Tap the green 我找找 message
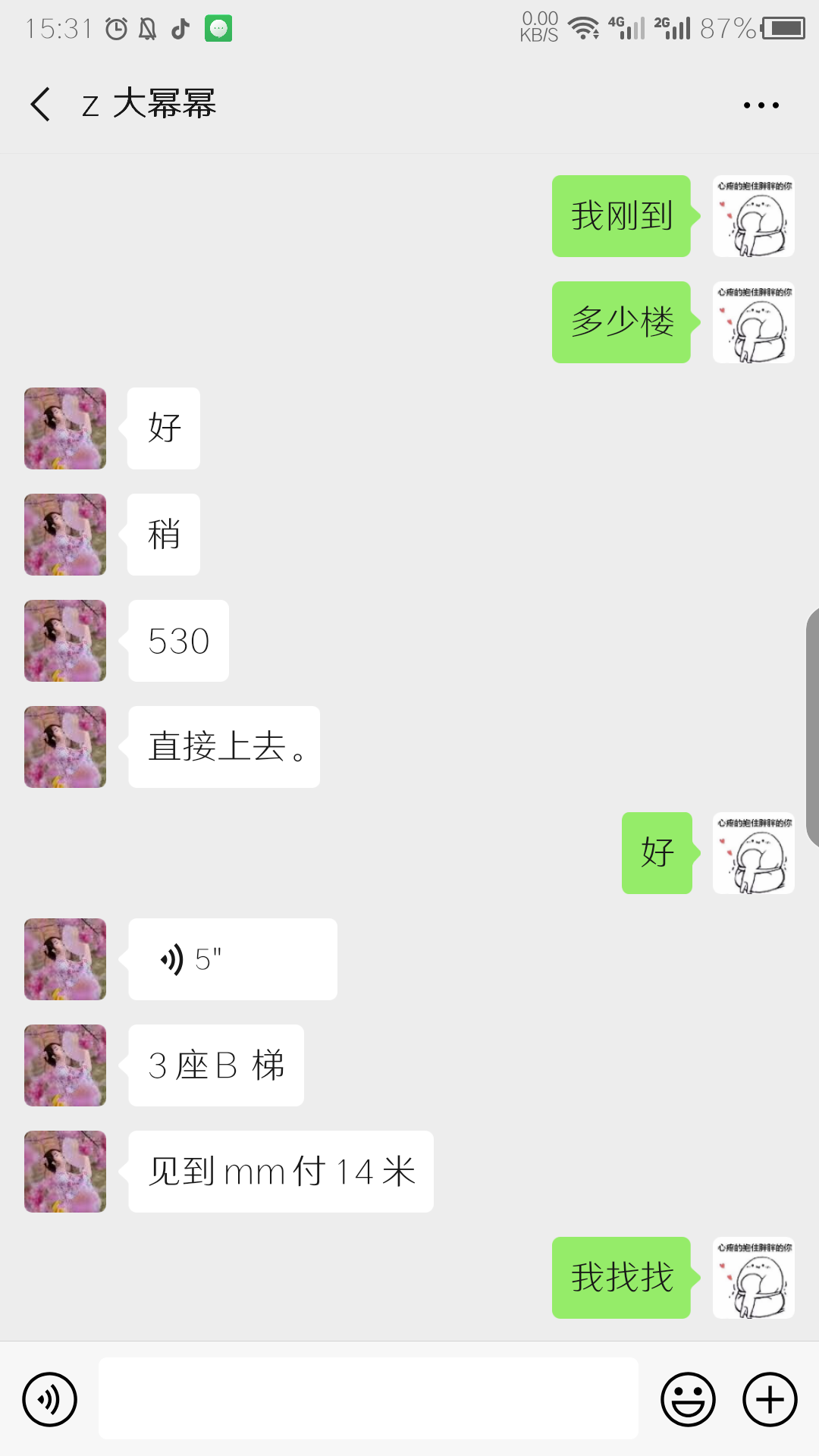Image resolution: width=819 pixels, height=1456 pixels. click(x=620, y=1277)
